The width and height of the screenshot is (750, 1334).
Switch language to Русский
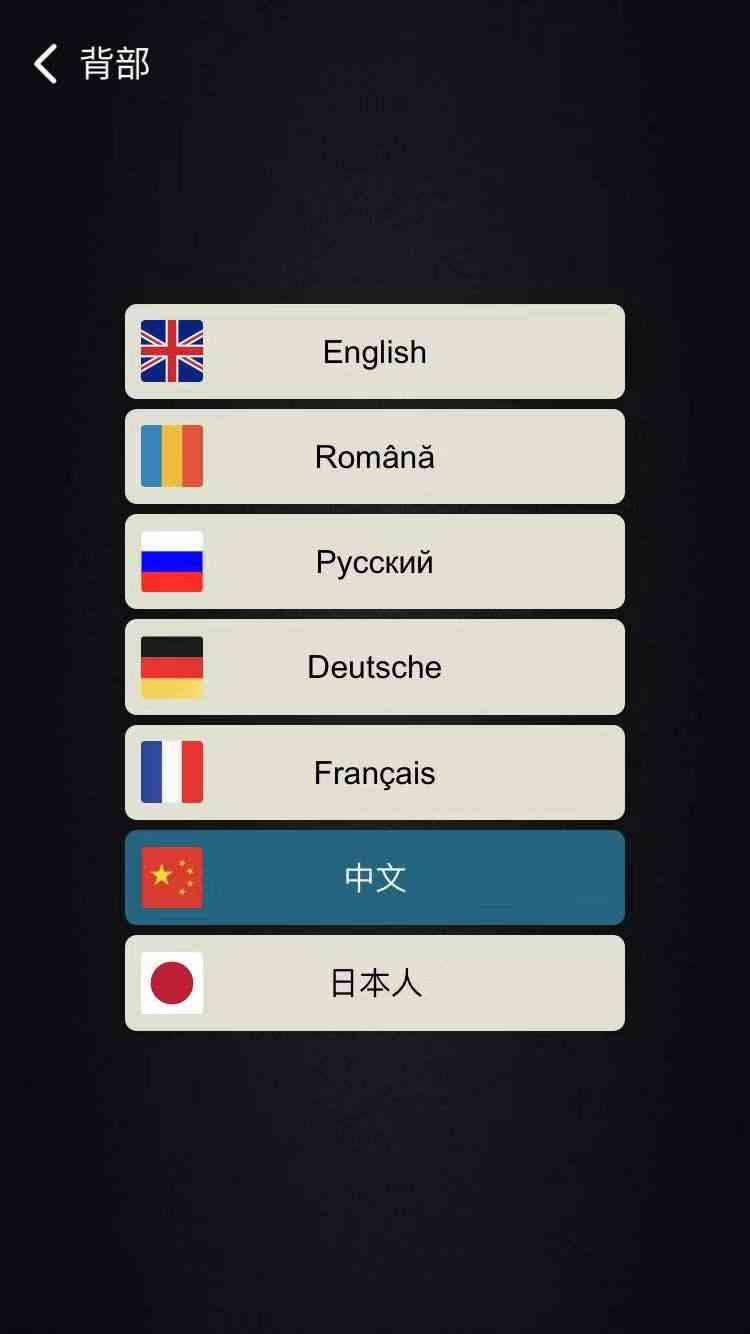(374, 562)
